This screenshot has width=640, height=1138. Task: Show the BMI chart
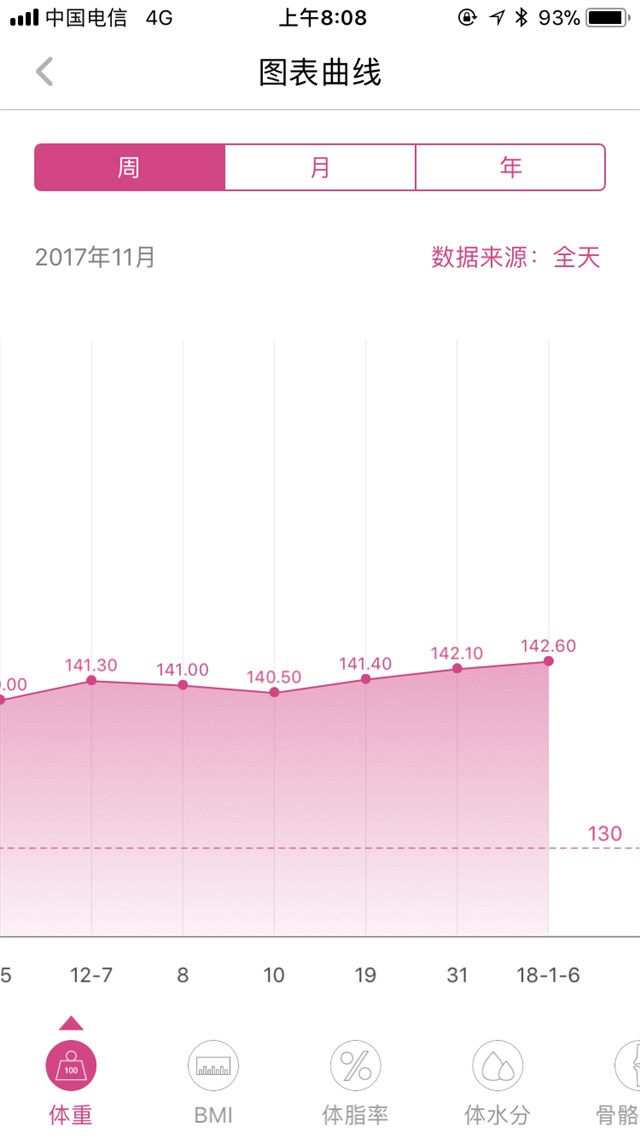tap(213, 1082)
